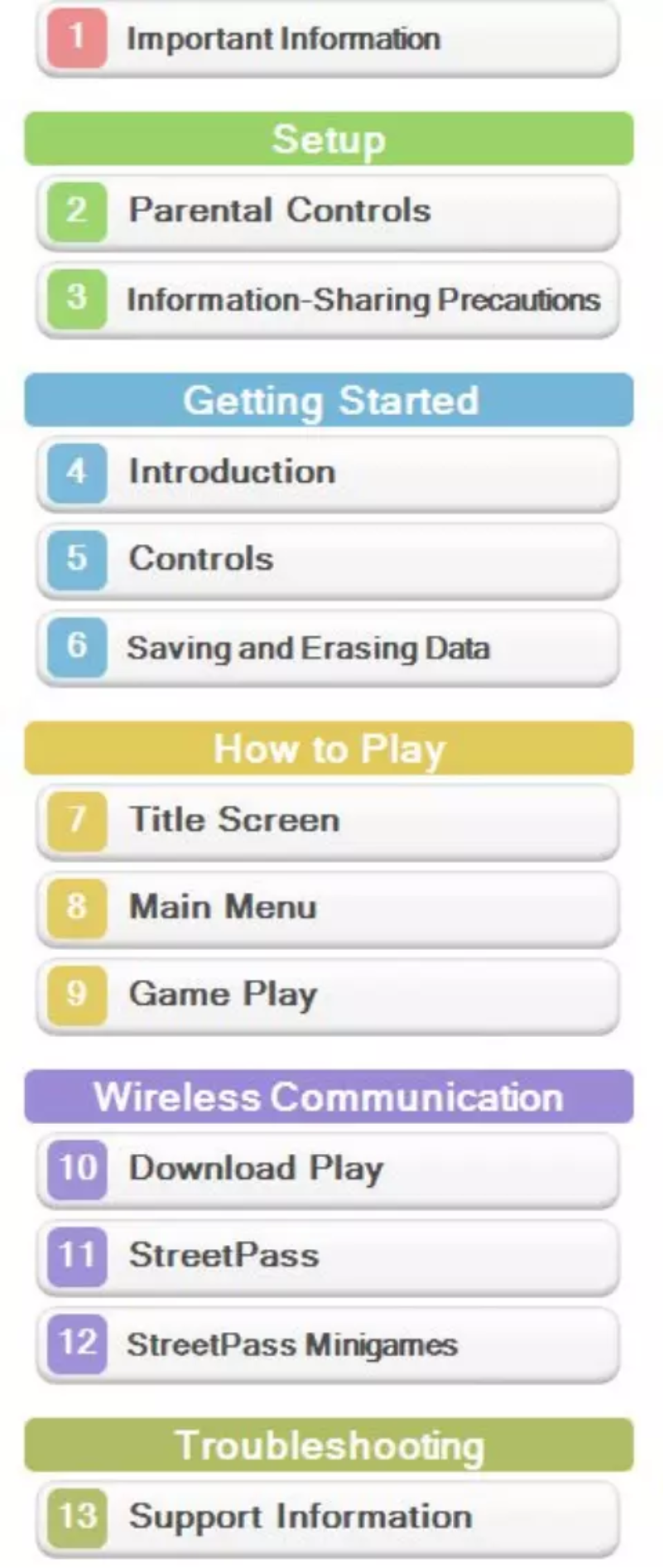Open Support Information
The image size is (664, 1568).
pos(328,1517)
